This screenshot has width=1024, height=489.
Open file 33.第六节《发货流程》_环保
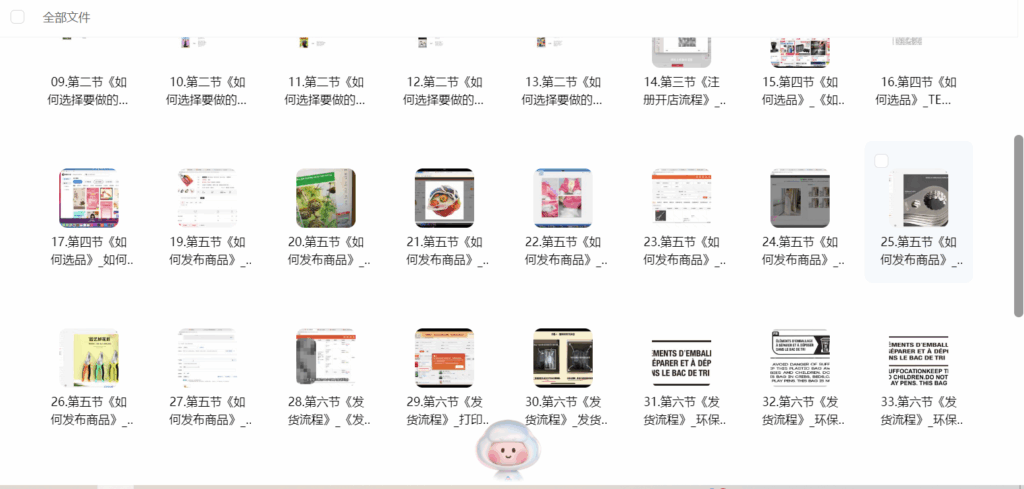coord(918,357)
